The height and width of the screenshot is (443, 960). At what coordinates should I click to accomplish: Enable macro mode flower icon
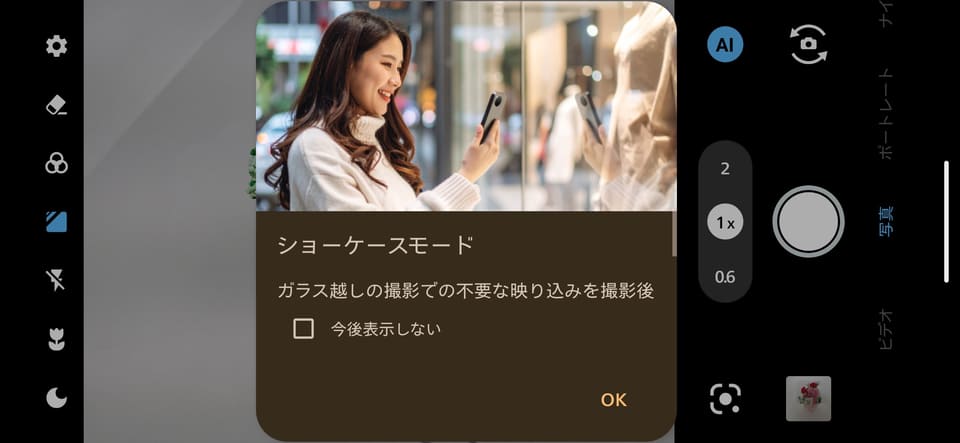pos(57,340)
